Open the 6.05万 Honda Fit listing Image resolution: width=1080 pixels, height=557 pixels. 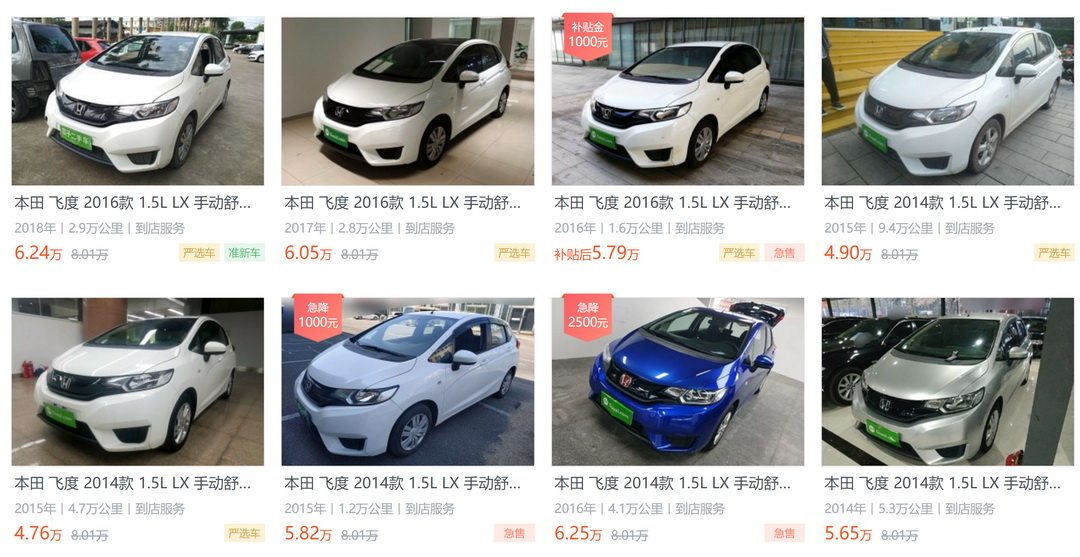(x=407, y=101)
